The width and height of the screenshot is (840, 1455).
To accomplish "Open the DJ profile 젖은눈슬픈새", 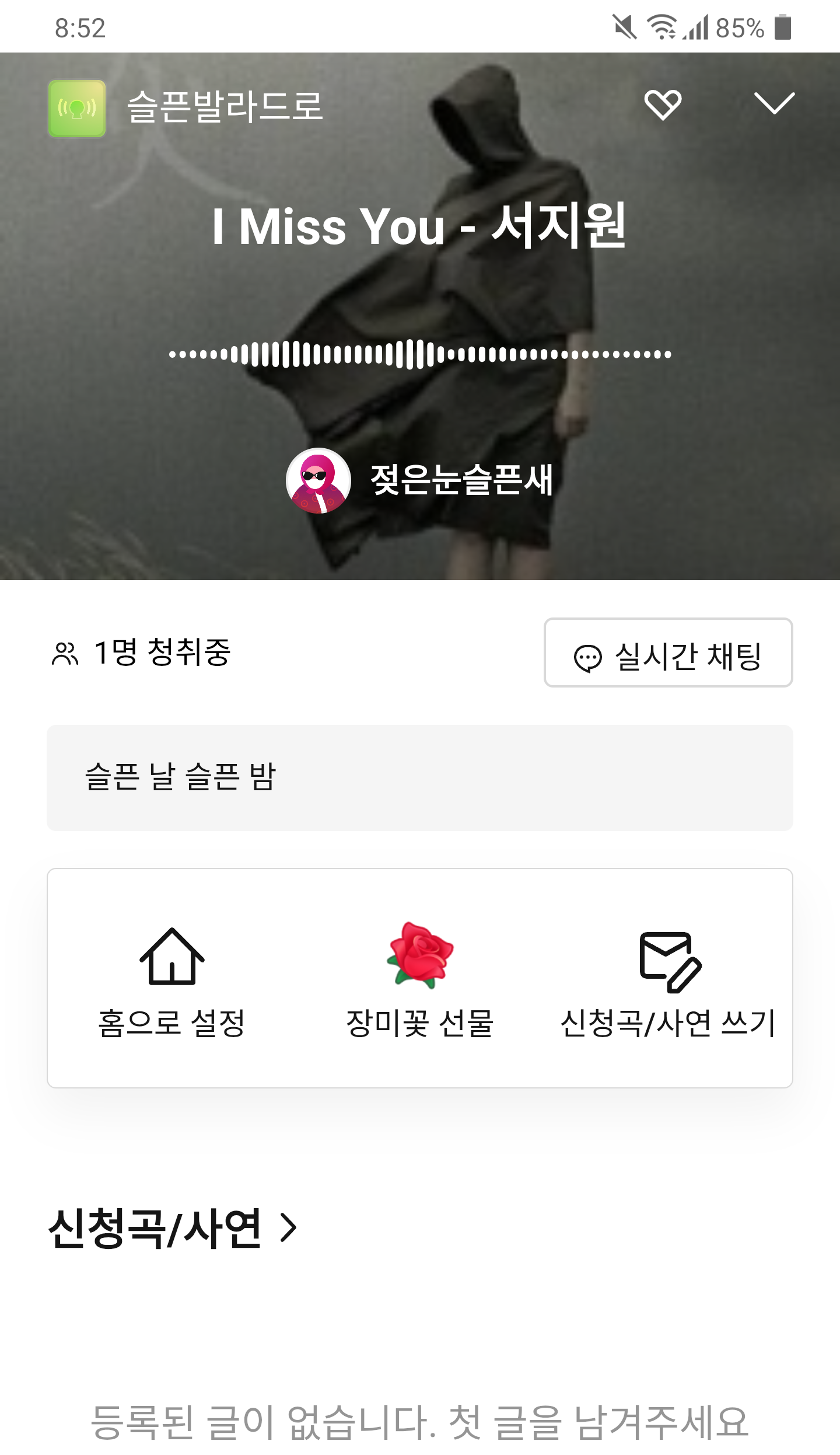I will 419,480.
